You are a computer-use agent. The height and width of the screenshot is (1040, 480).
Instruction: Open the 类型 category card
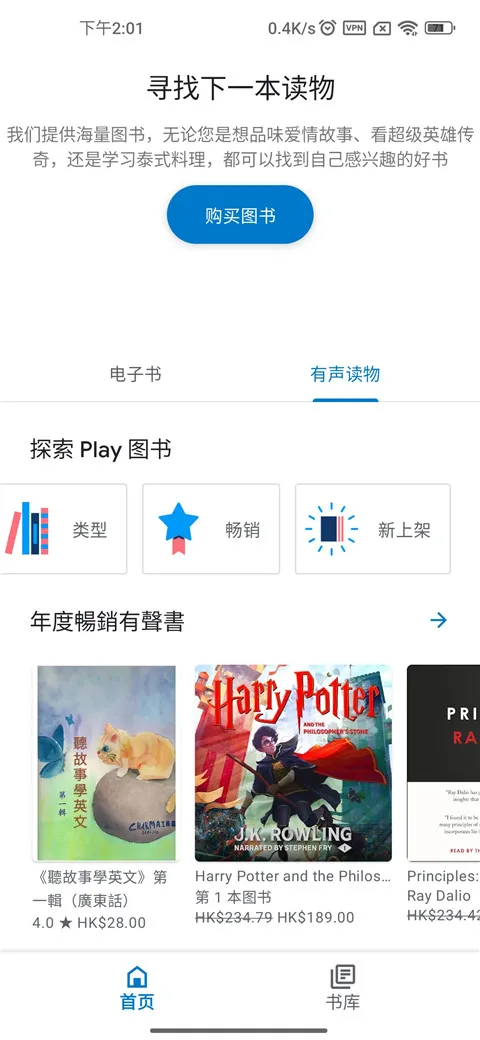click(x=64, y=529)
